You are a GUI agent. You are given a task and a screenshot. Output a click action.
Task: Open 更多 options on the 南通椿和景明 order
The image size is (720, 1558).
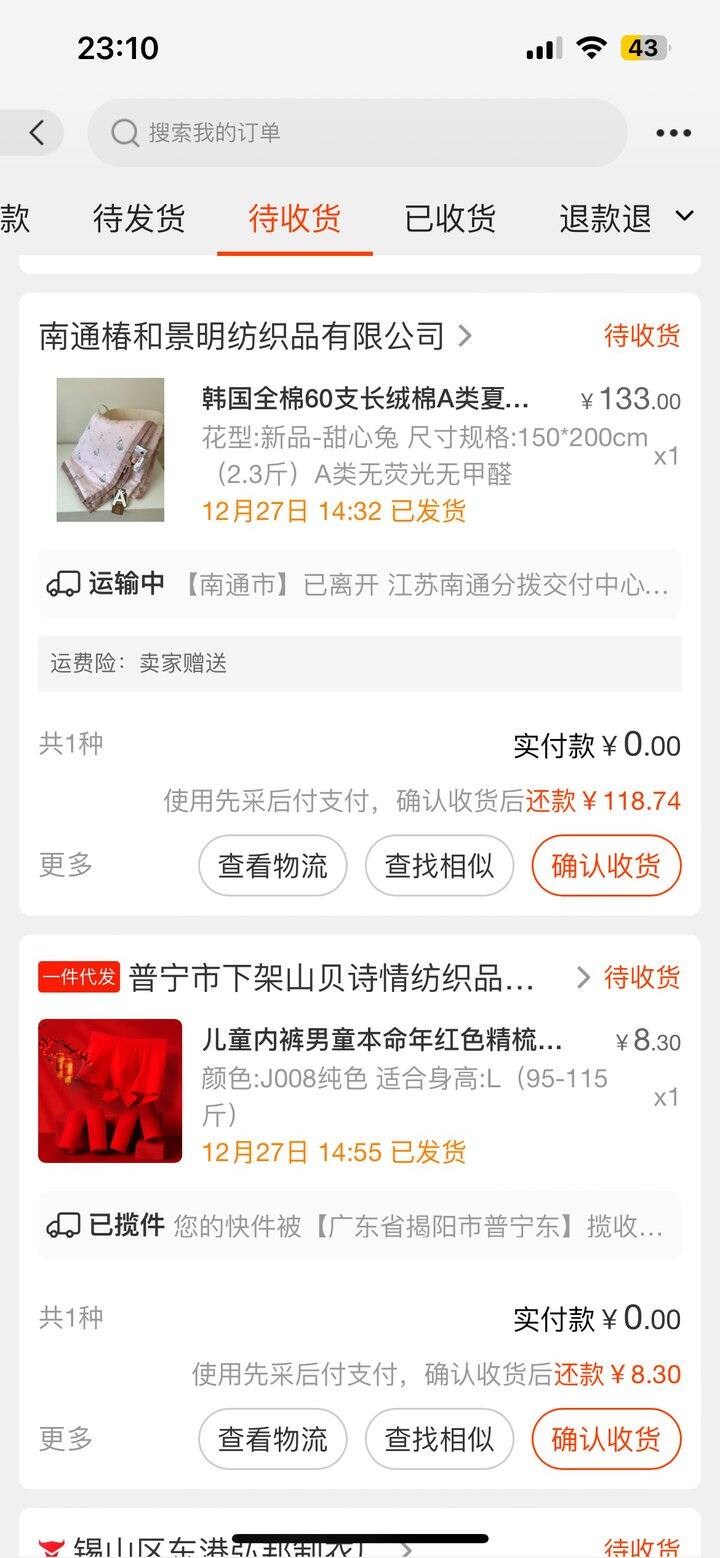[66, 865]
